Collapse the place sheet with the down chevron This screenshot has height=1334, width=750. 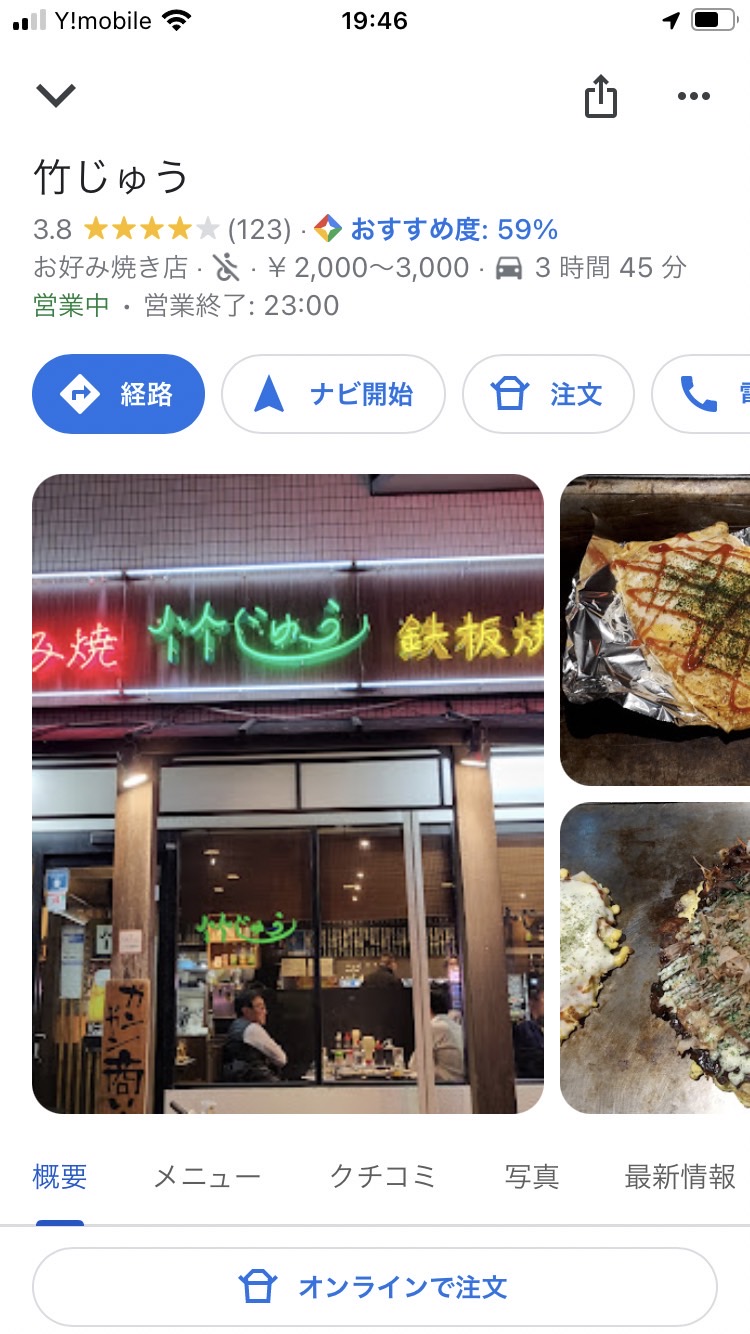pos(56,96)
